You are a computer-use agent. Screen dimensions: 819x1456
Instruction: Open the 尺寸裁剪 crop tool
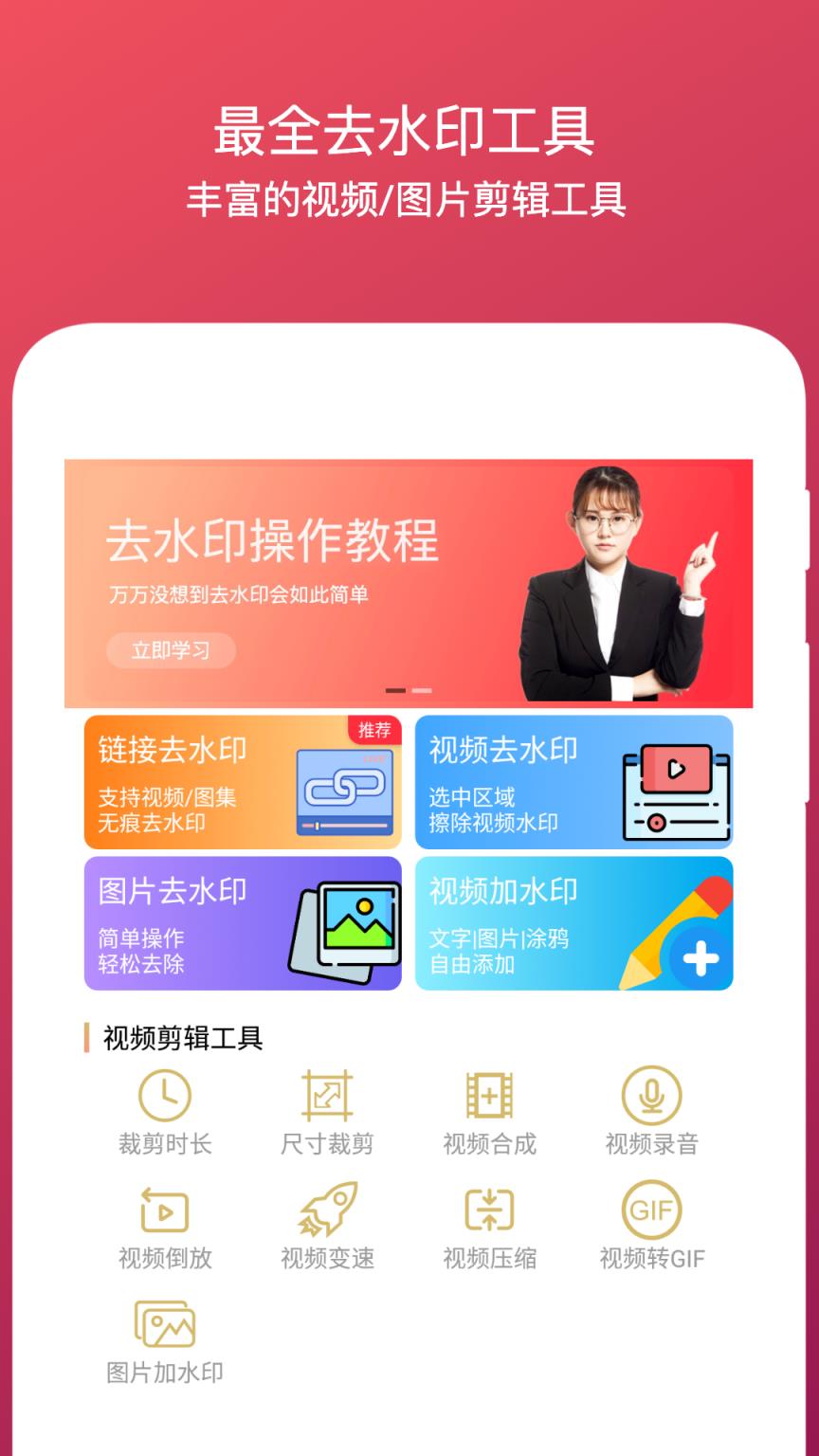326,1098
